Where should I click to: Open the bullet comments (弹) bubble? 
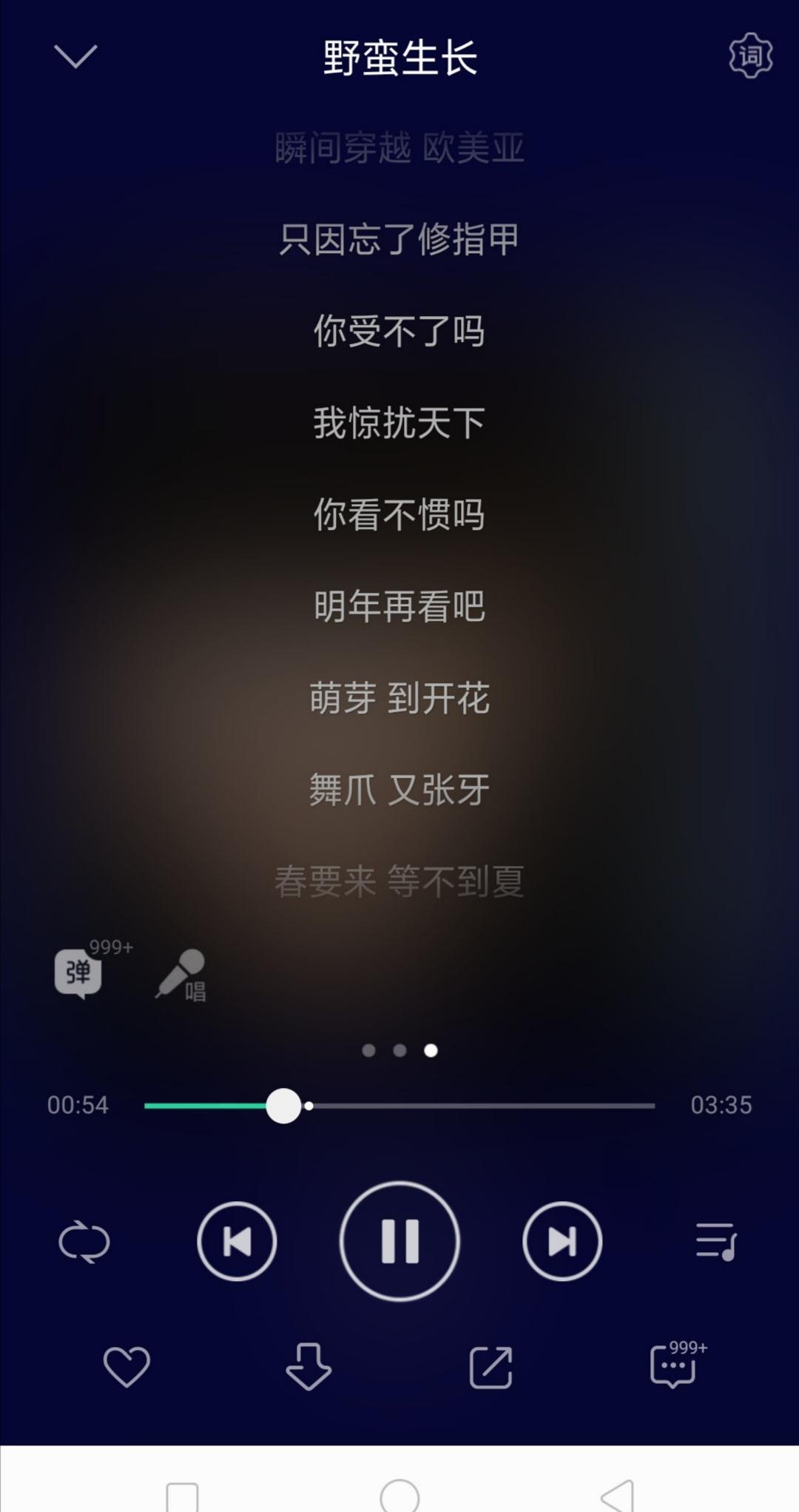click(x=78, y=973)
